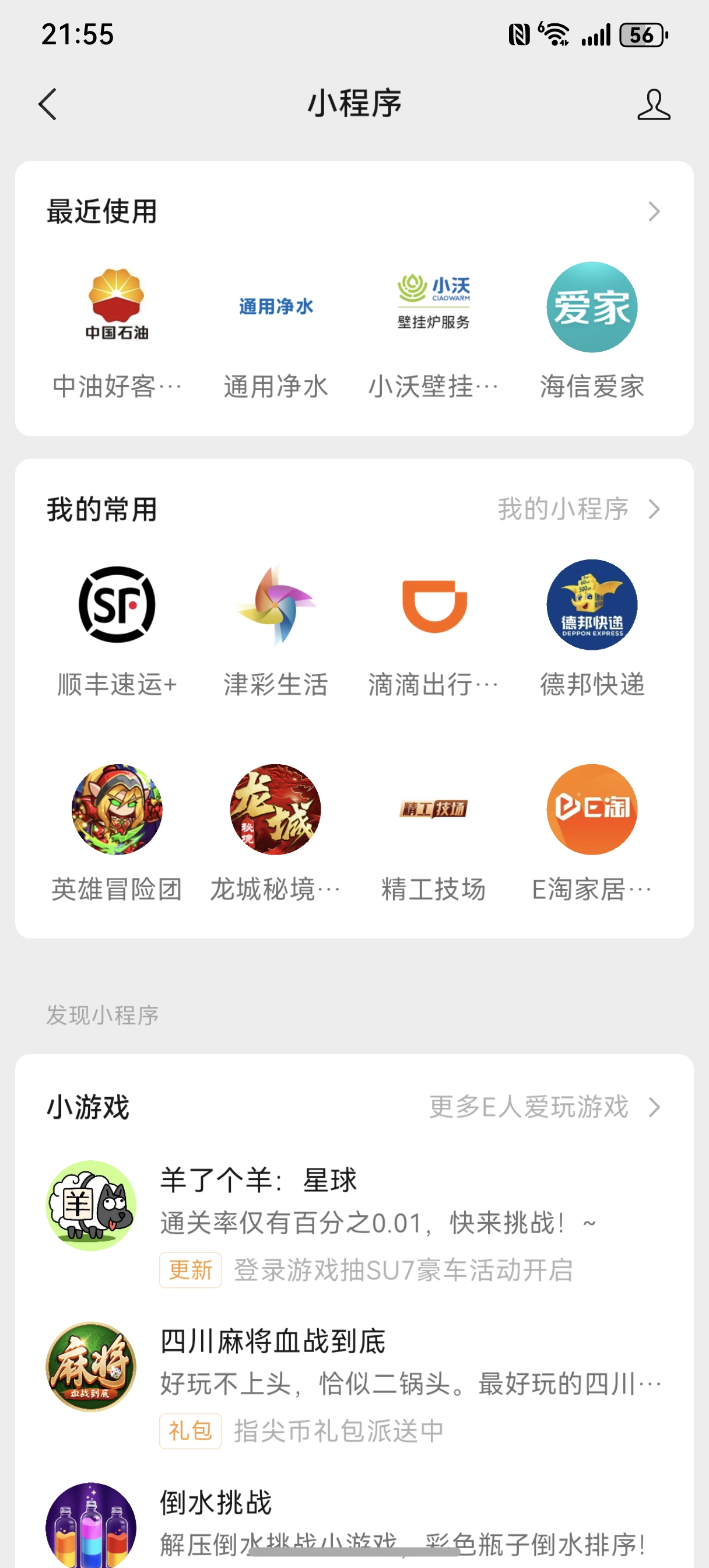Viewport: 709px width, 1568px height.
Task: Open the 通用净水 mini program icon
Action: click(x=274, y=306)
